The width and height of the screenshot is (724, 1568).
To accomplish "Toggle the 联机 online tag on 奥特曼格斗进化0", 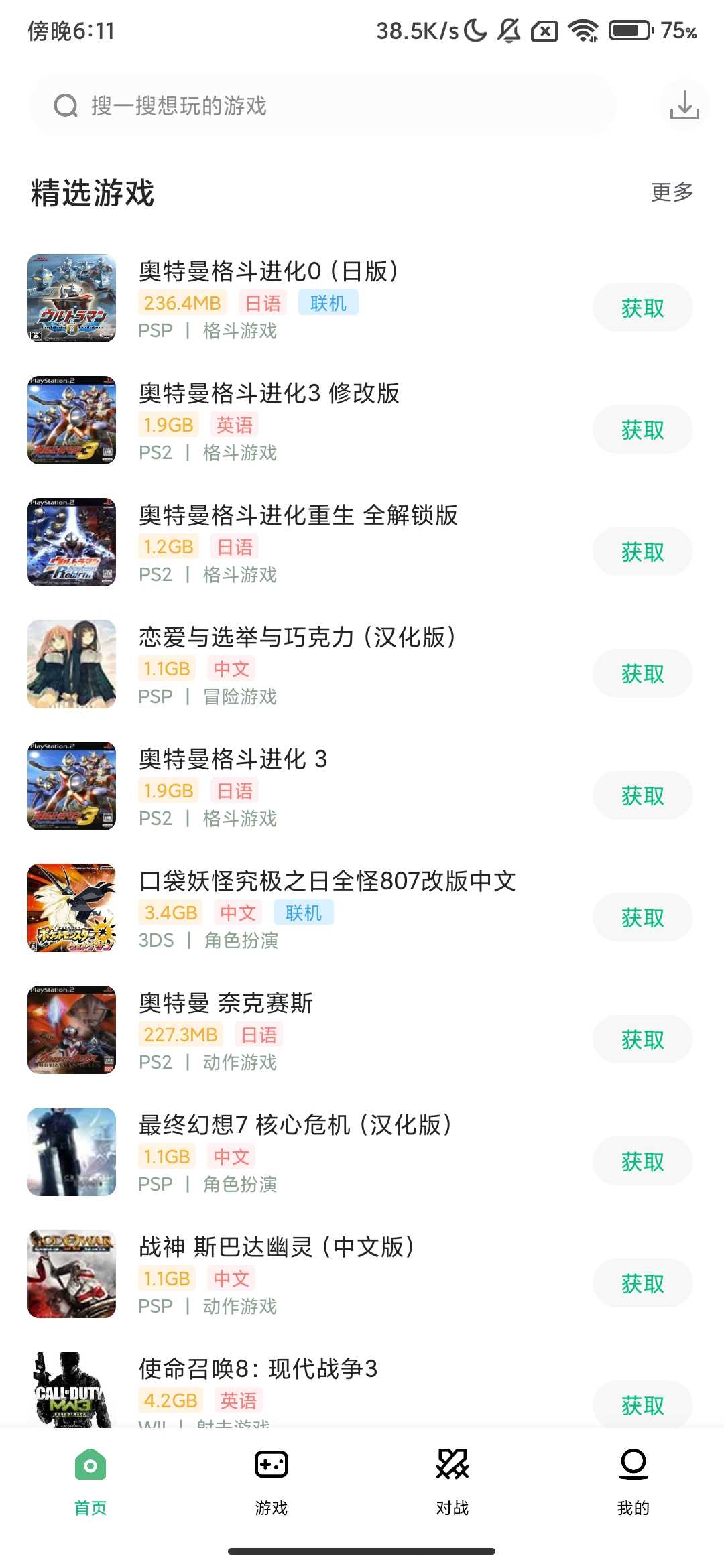I will [328, 303].
